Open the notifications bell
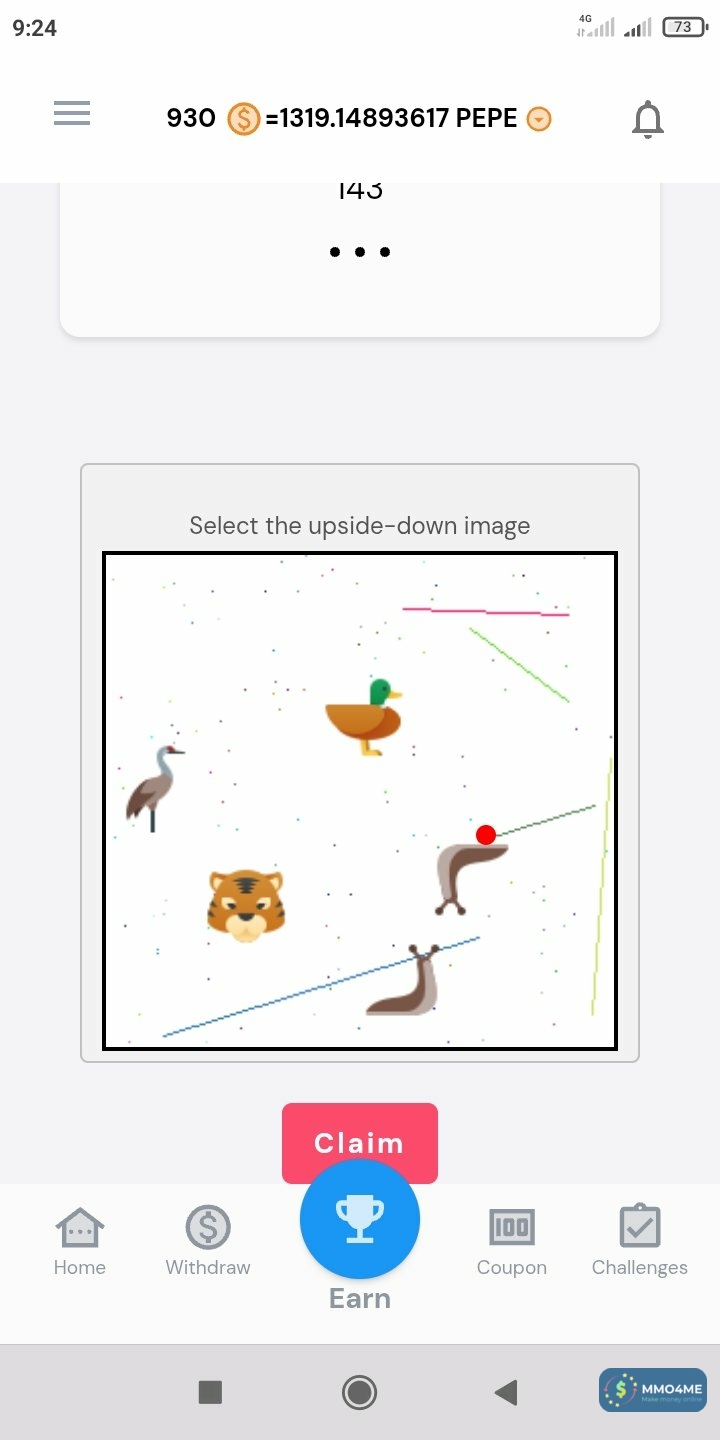 click(x=648, y=119)
